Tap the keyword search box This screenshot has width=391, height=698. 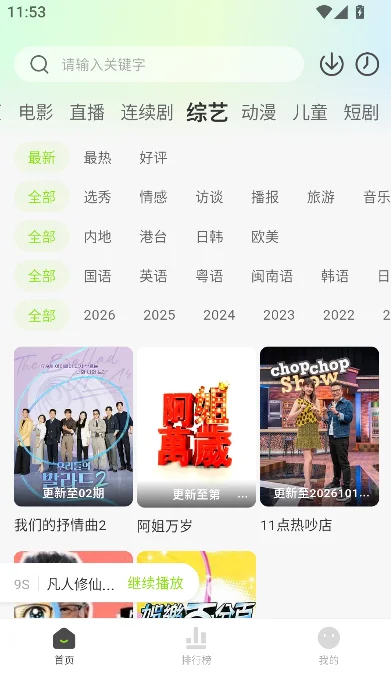(x=159, y=65)
